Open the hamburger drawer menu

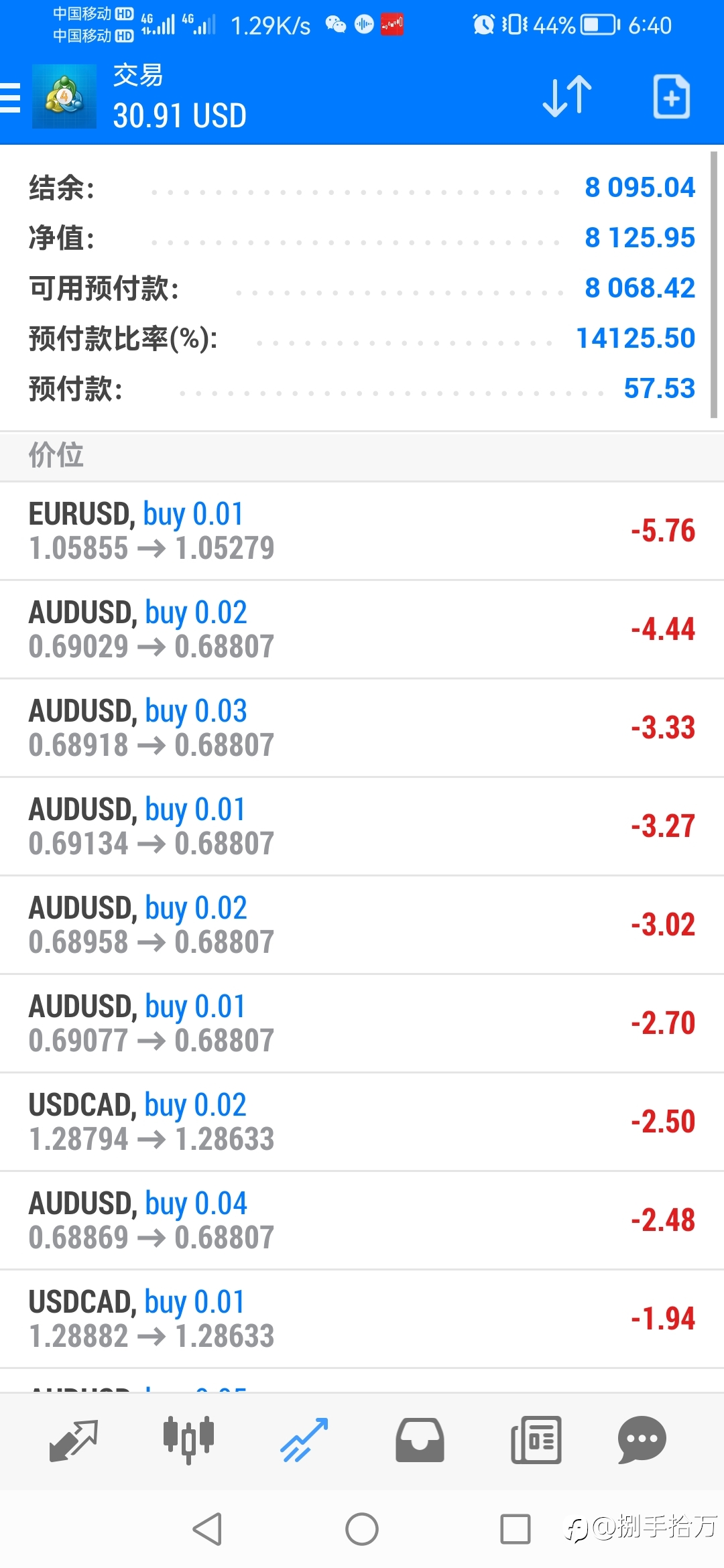point(10,98)
